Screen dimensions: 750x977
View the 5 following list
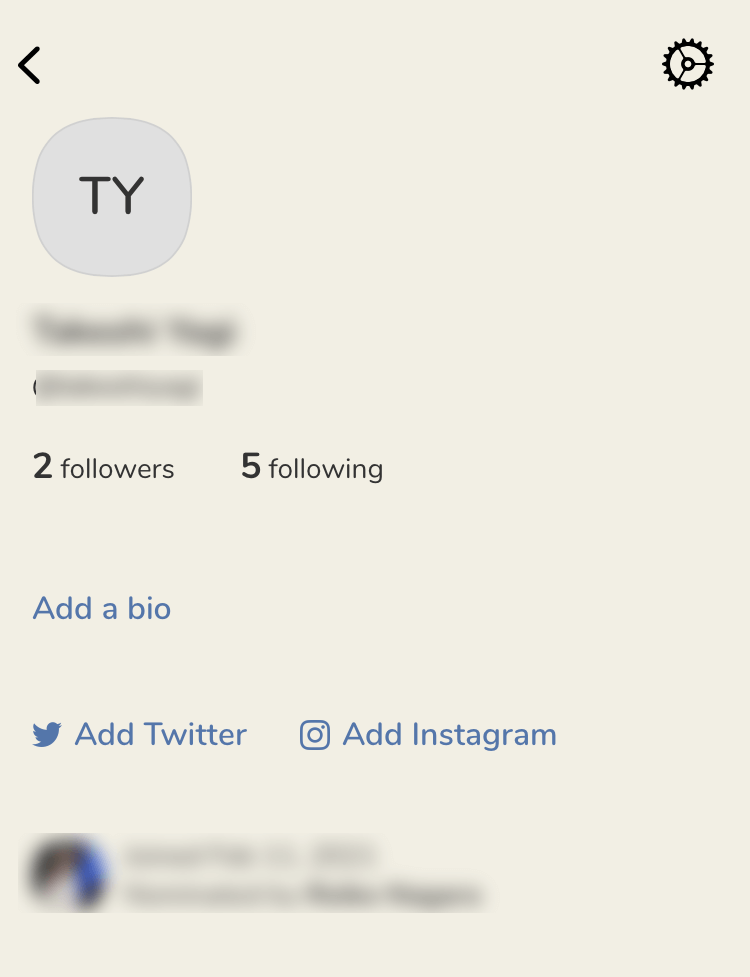tap(312, 467)
